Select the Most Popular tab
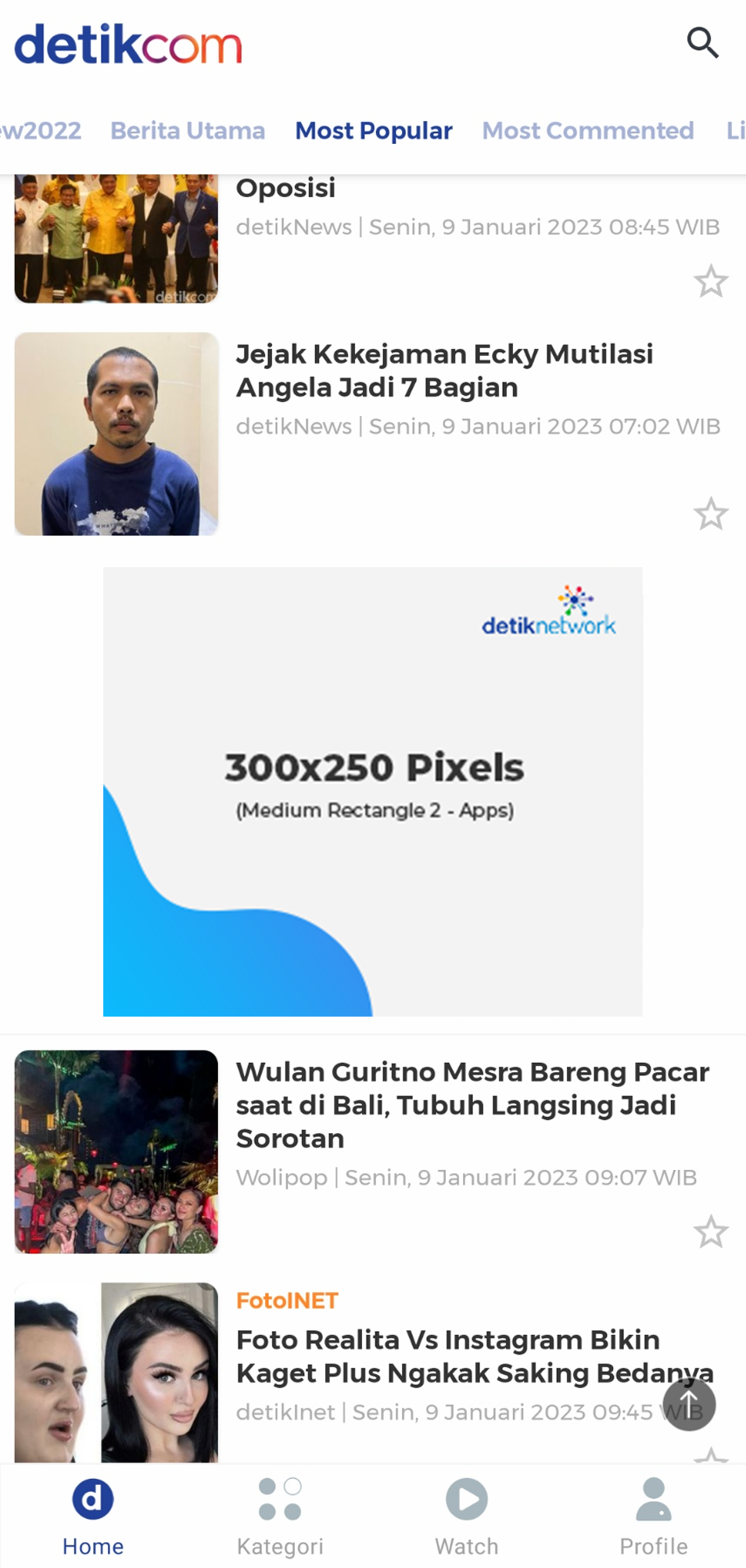 pos(374,131)
